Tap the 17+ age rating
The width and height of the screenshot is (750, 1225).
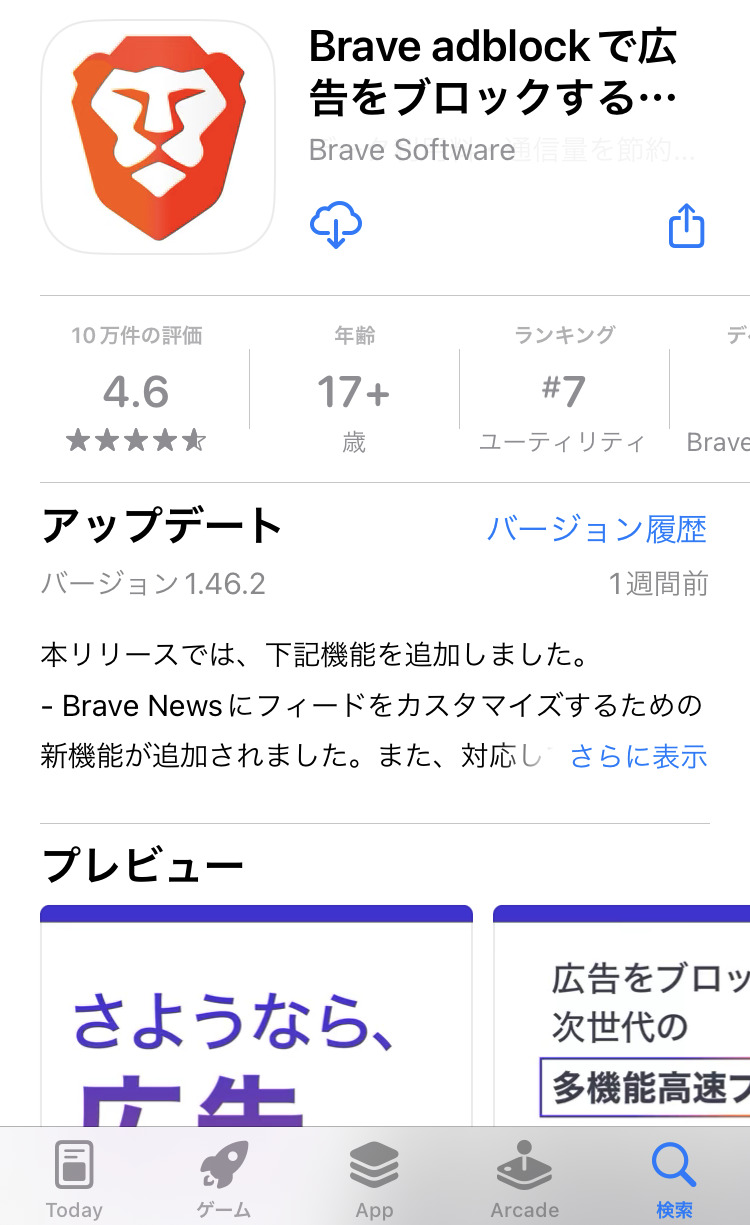pyautogui.click(x=352, y=391)
